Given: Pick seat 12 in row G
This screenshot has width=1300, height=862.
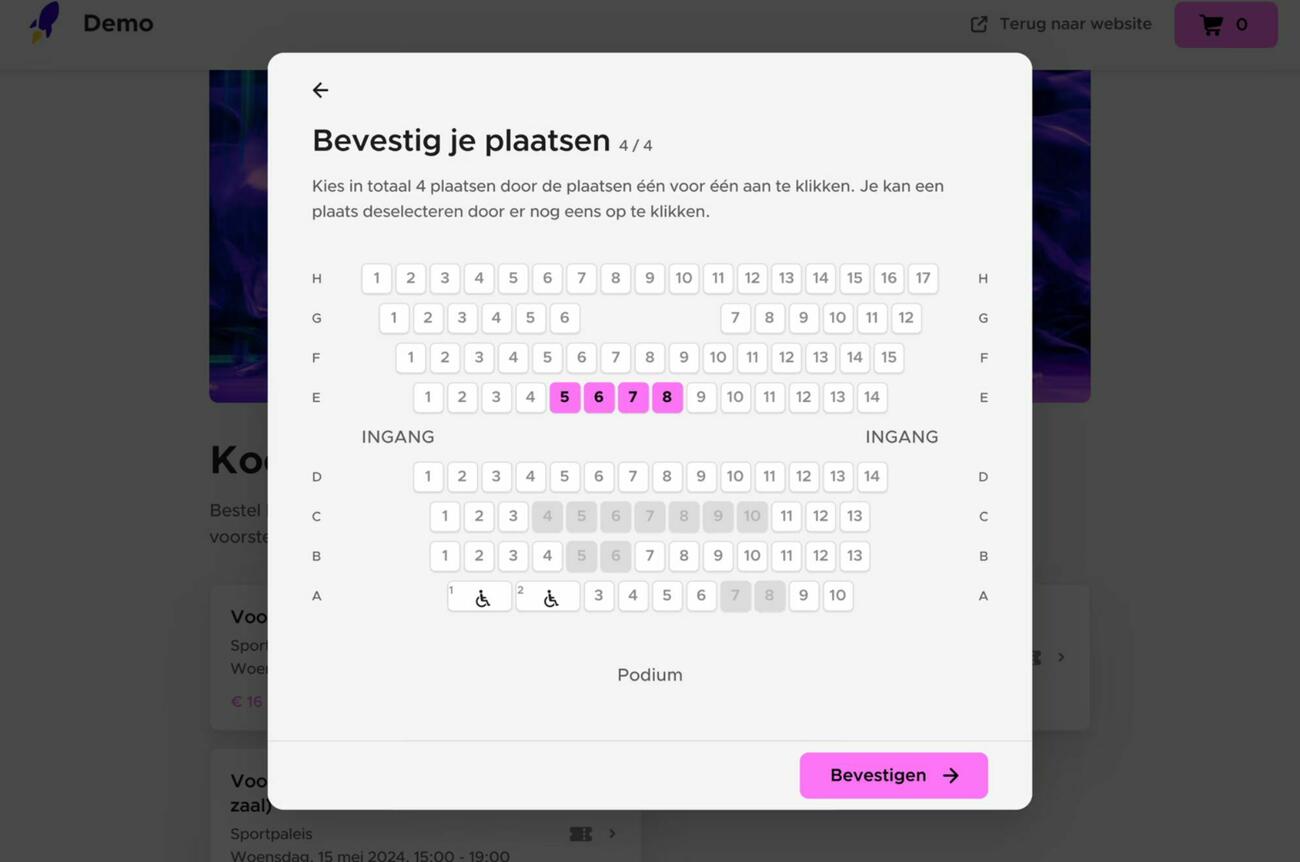Looking at the screenshot, I should click(x=905, y=318).
